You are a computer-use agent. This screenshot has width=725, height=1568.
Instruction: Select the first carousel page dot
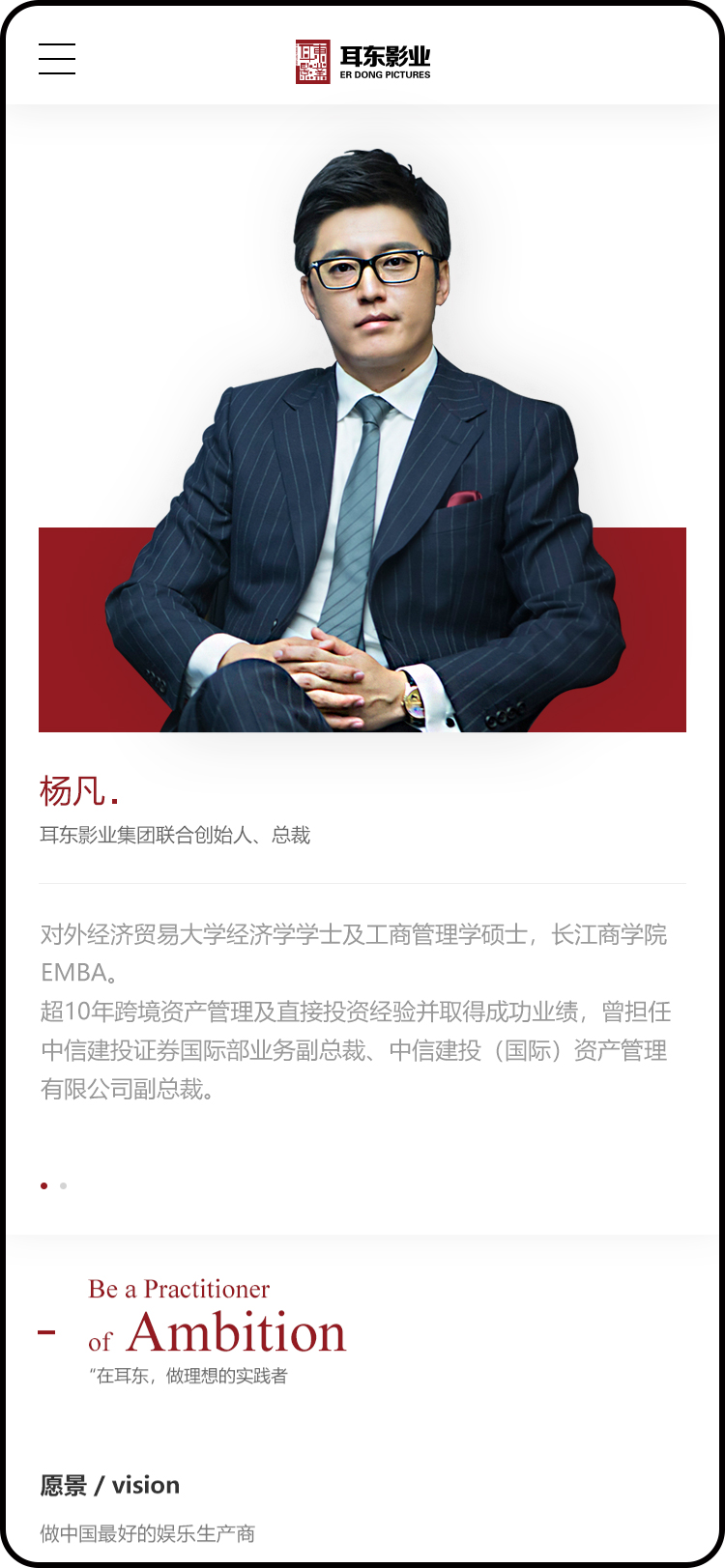(43, 1185)
